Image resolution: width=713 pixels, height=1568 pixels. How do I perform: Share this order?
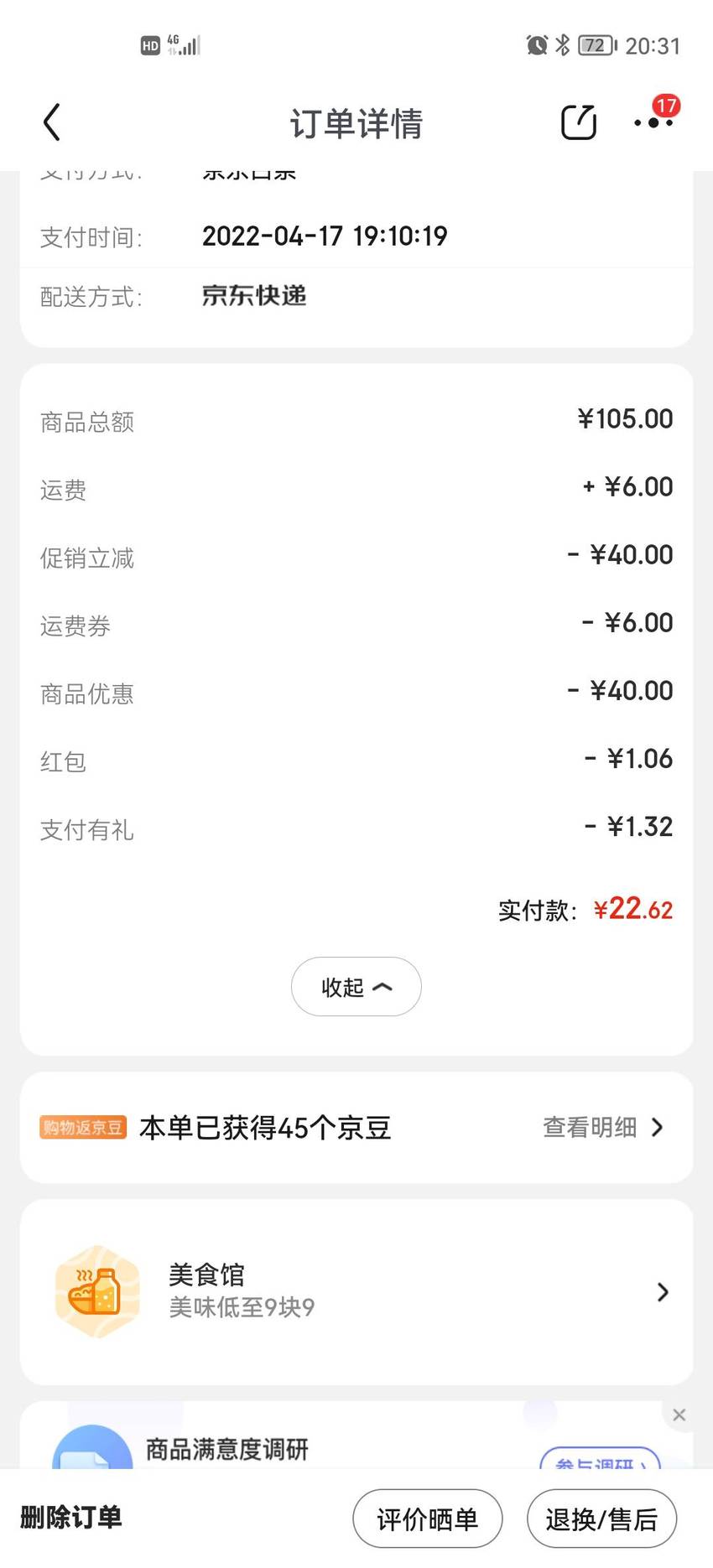pos(578,122)
